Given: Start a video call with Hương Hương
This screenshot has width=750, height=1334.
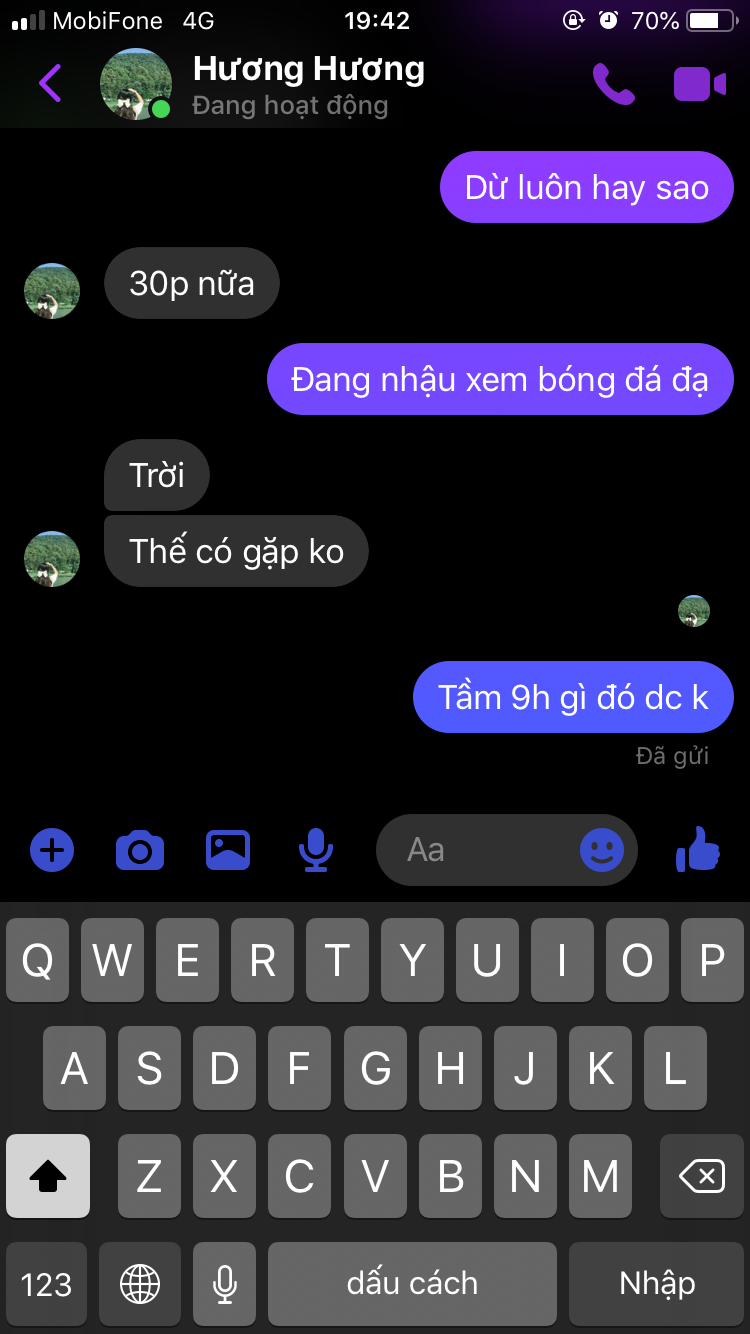Looking at the screenshot, I should tap(699, 84).
